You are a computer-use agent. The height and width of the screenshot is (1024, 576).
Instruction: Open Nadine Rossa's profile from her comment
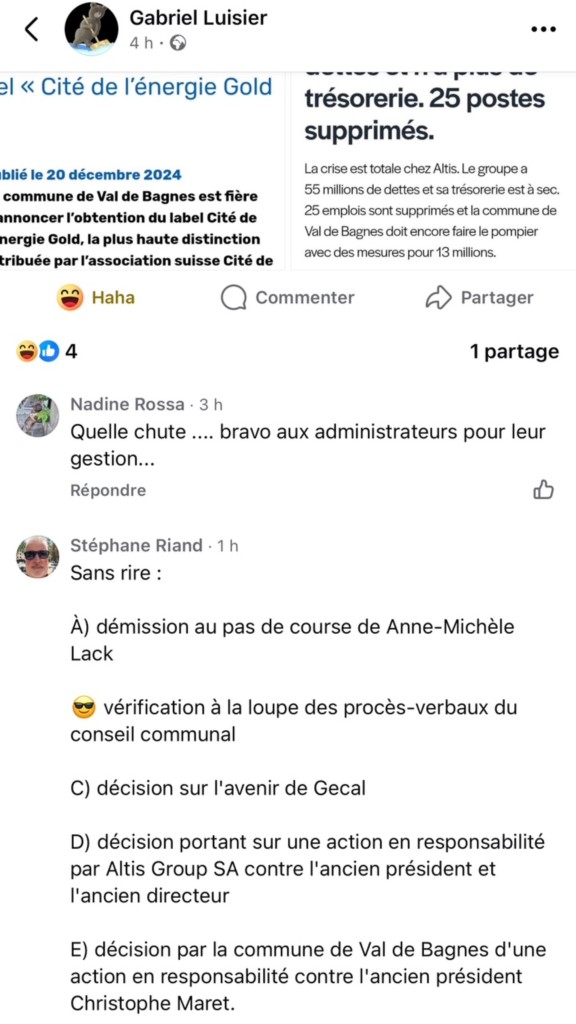[127, 404]
